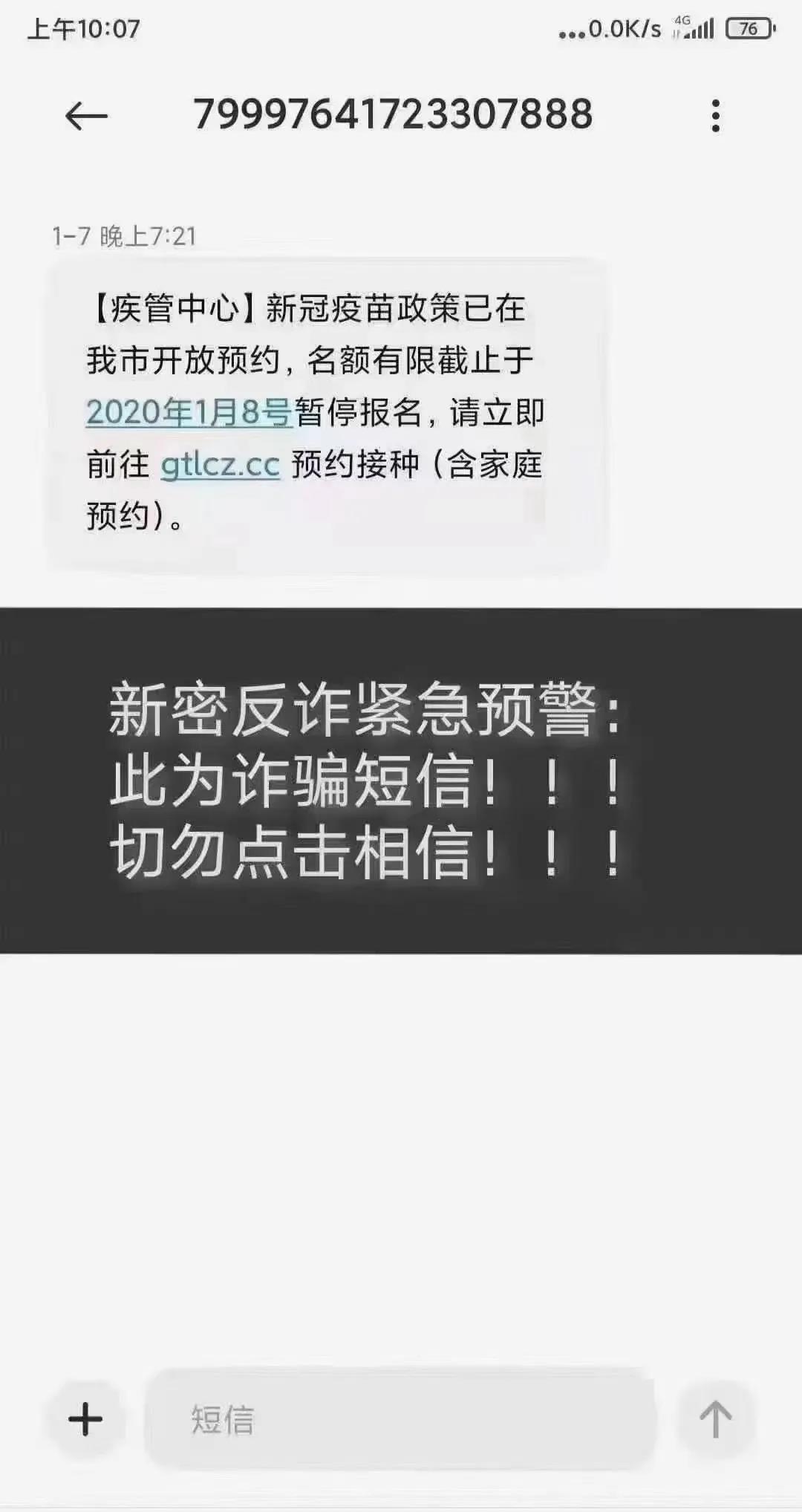Screen dimensions: 802x1512
Task: Open the plus attachment button
Action: pos(85,1419)
